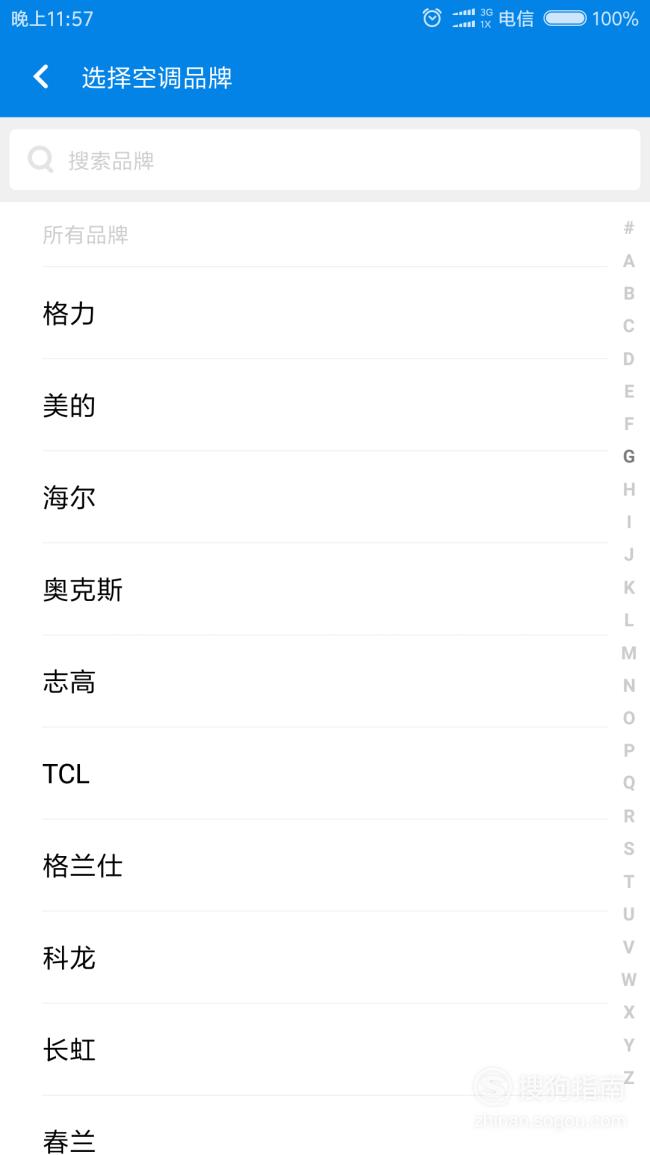The image size is (650, 1155).
Task: Open the 海尔 brand row
Action: pyautogui.click(x=325, y=498)
